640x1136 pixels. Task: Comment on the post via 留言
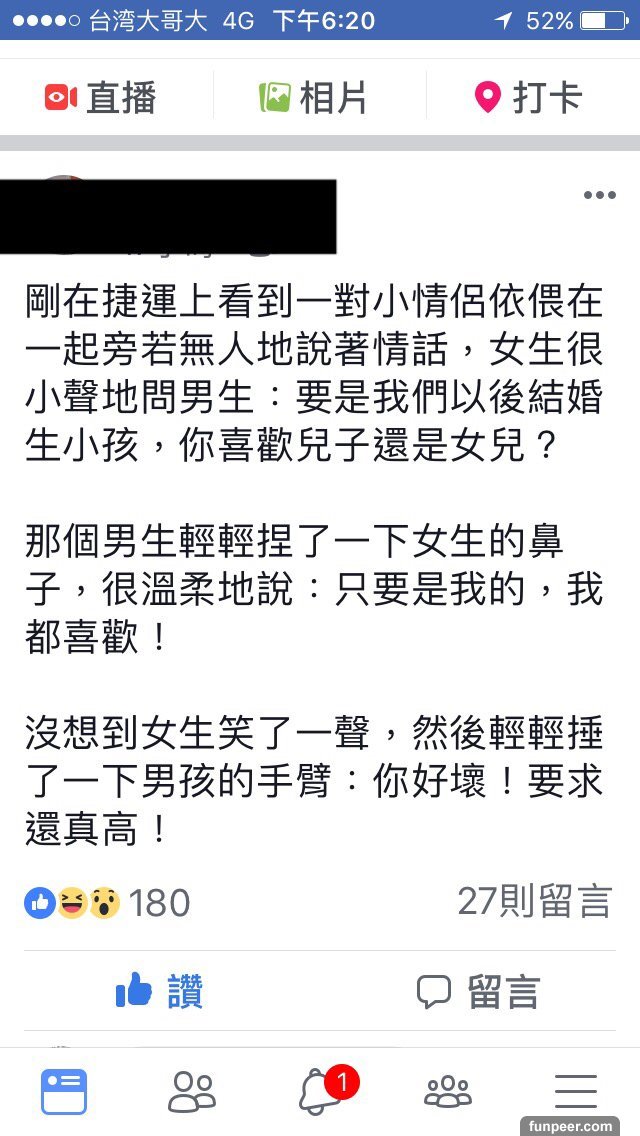click(x=478, y=992)
